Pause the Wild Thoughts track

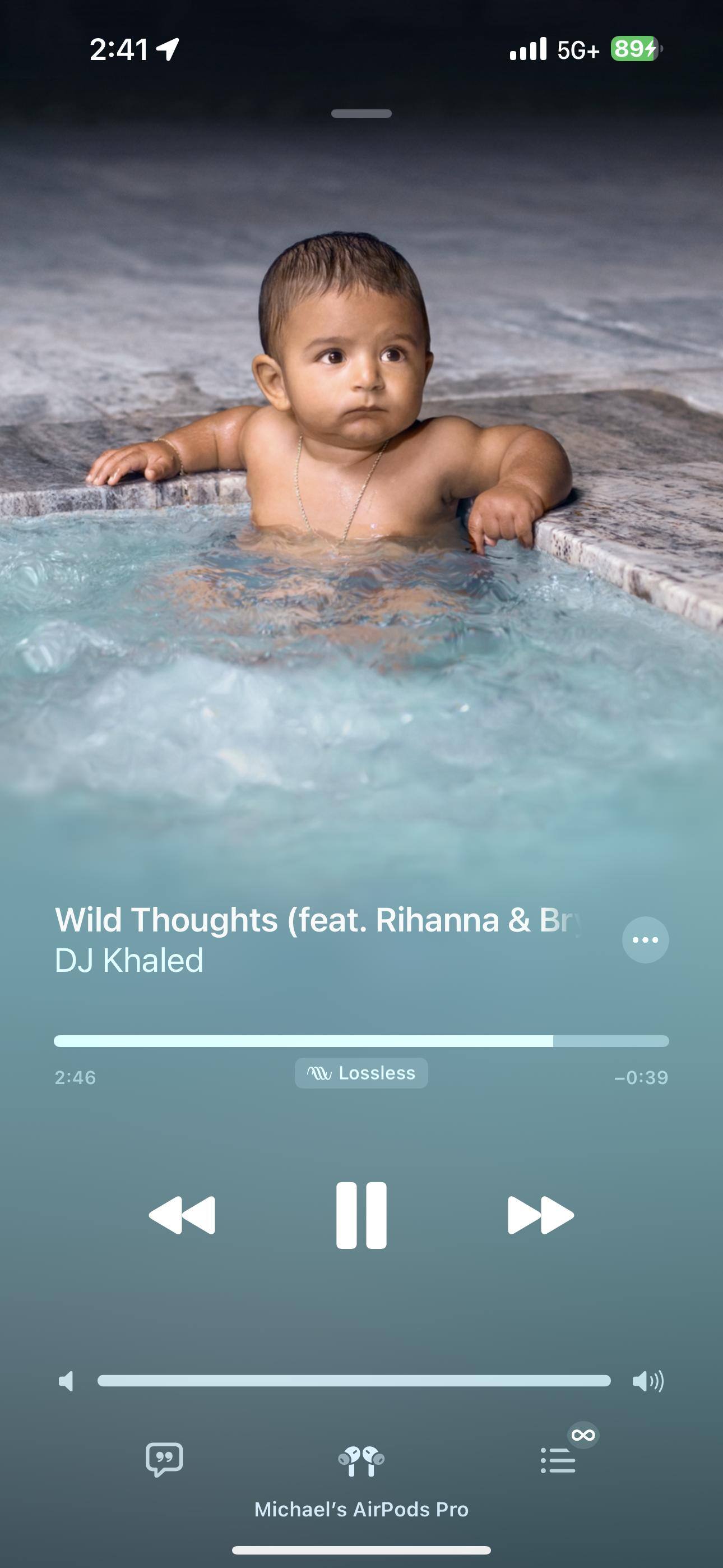pyautogui.click(x=361, y=1216)
